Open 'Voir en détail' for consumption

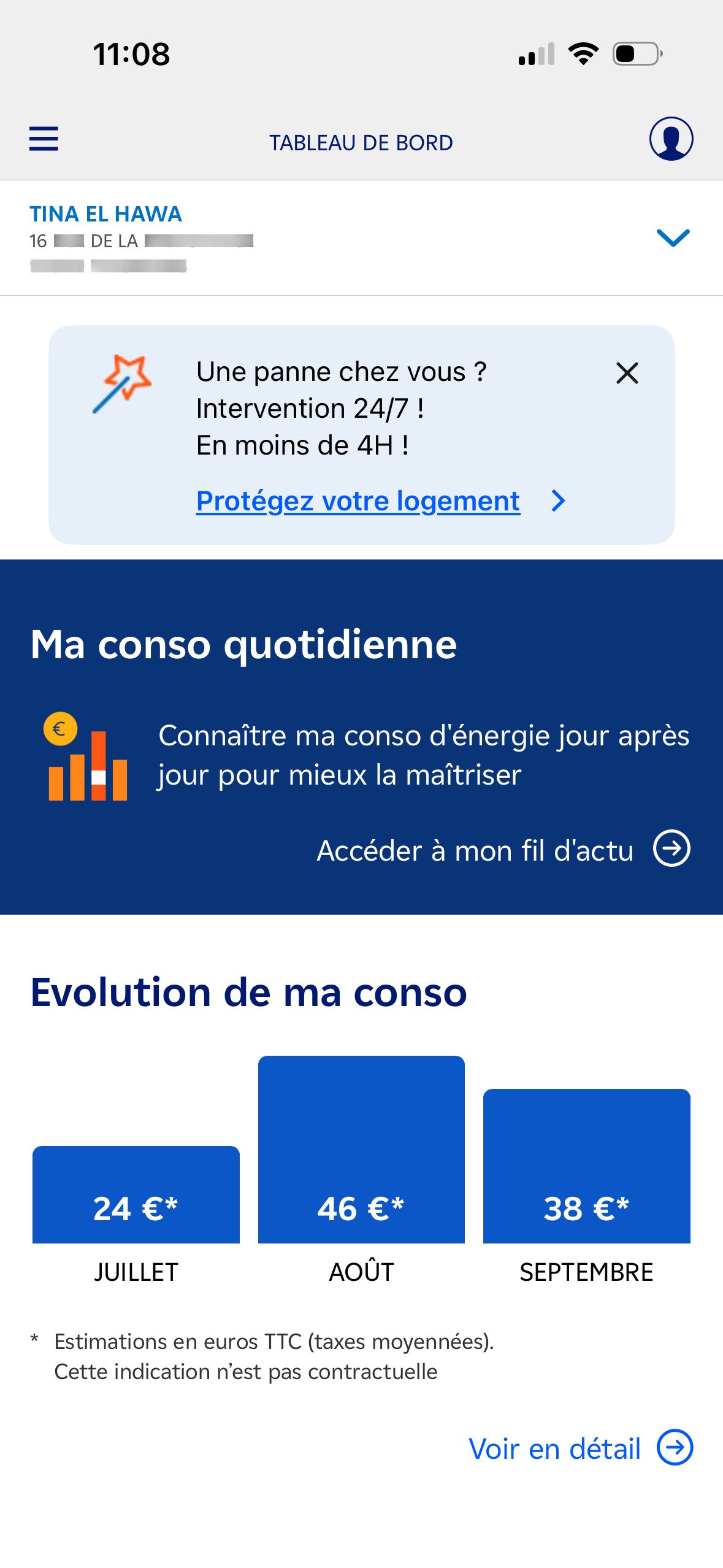(580, 1448)
